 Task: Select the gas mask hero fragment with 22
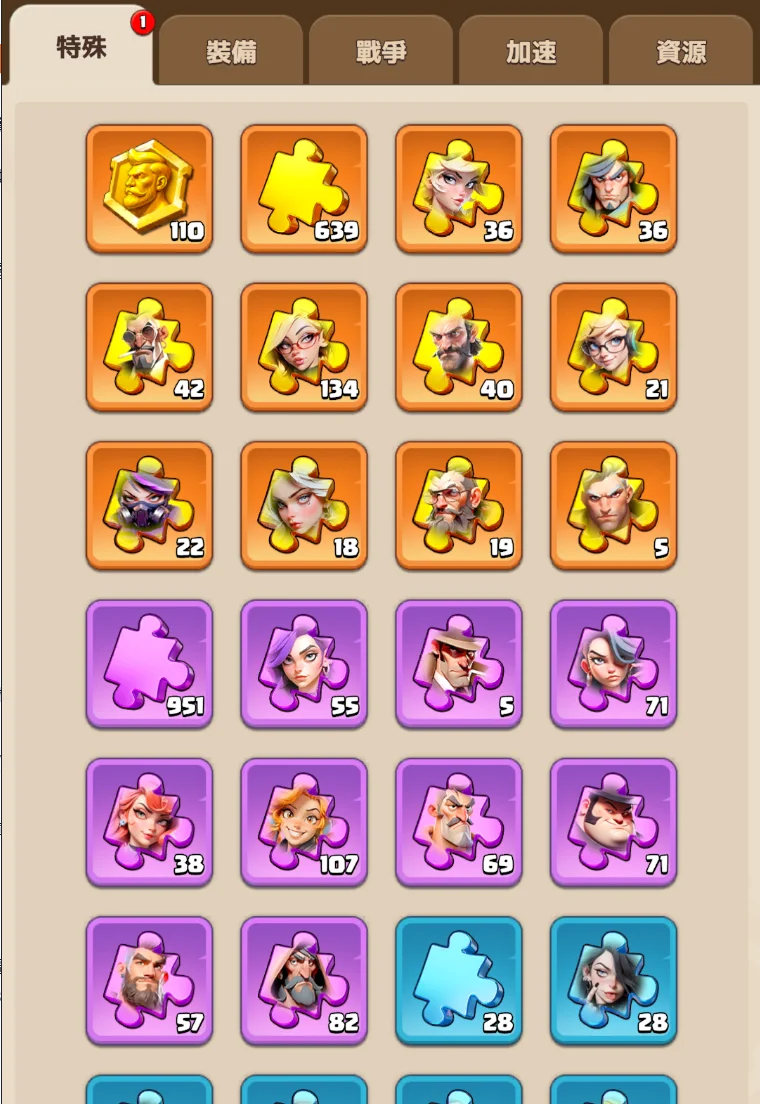[x=149, y=505]
